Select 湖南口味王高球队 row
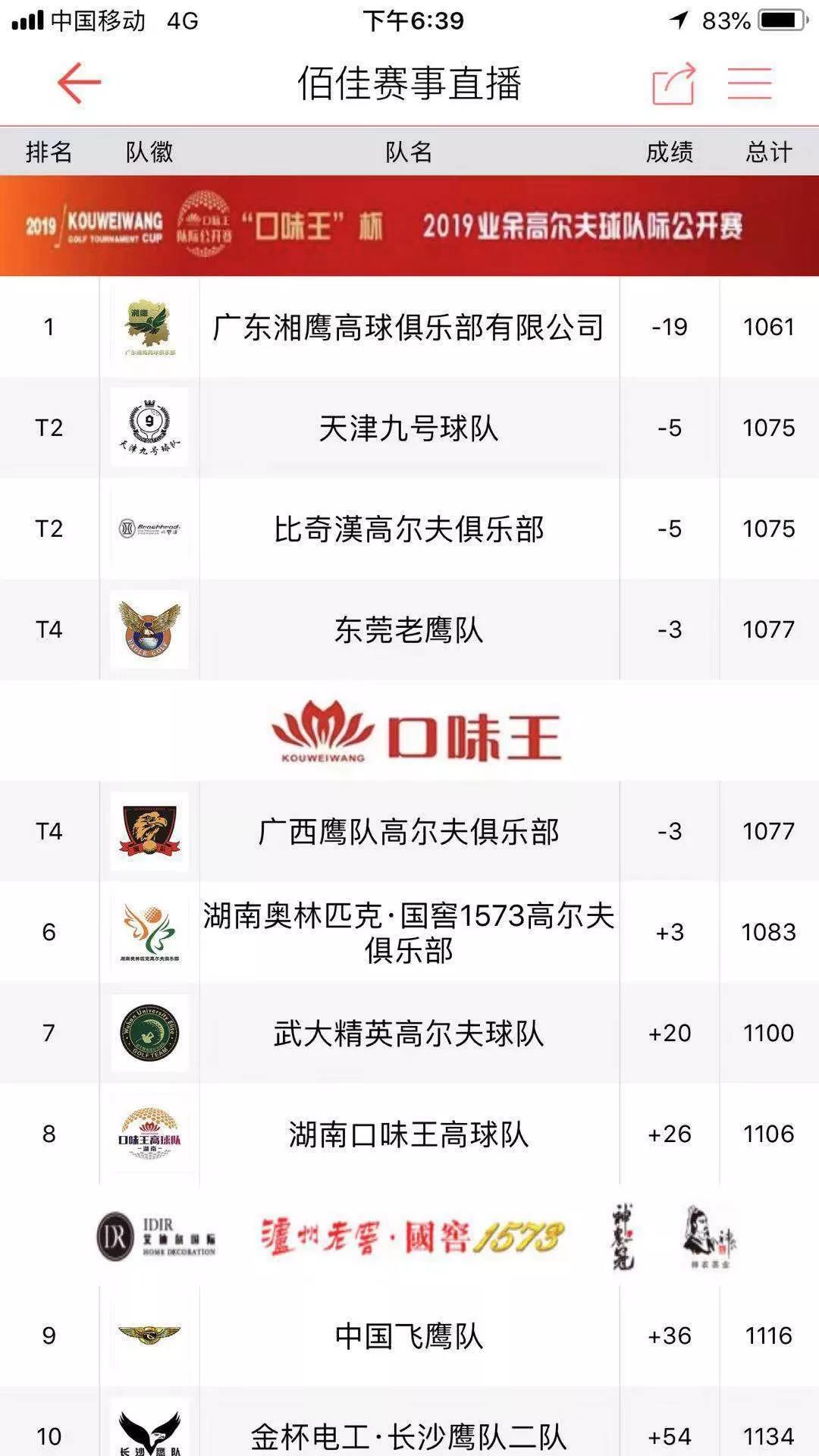This screenshot has width=819, height=1456. (409, 1134)
